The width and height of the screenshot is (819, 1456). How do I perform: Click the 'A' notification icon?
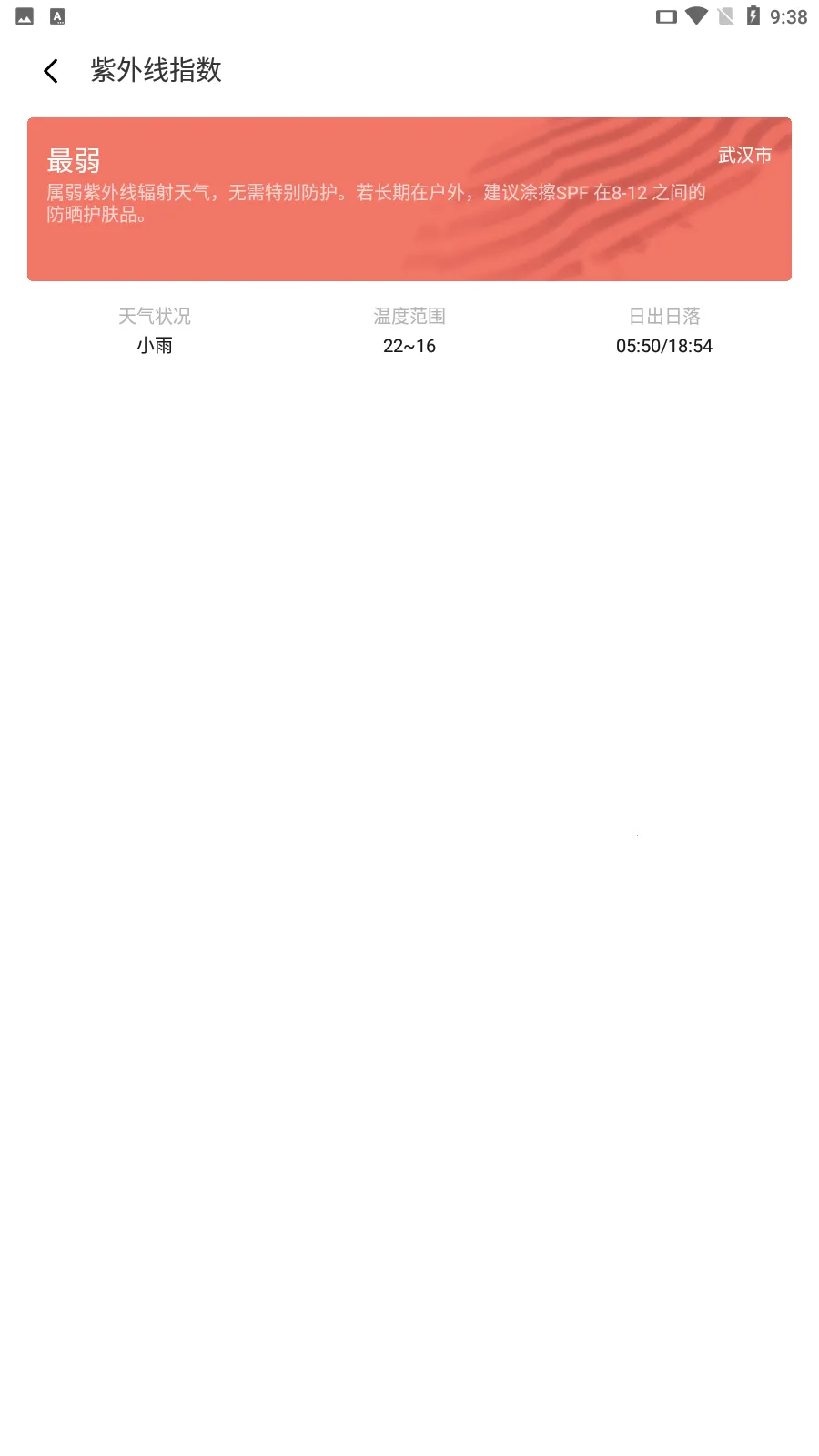pyautogui.click(x=57, y=15)
